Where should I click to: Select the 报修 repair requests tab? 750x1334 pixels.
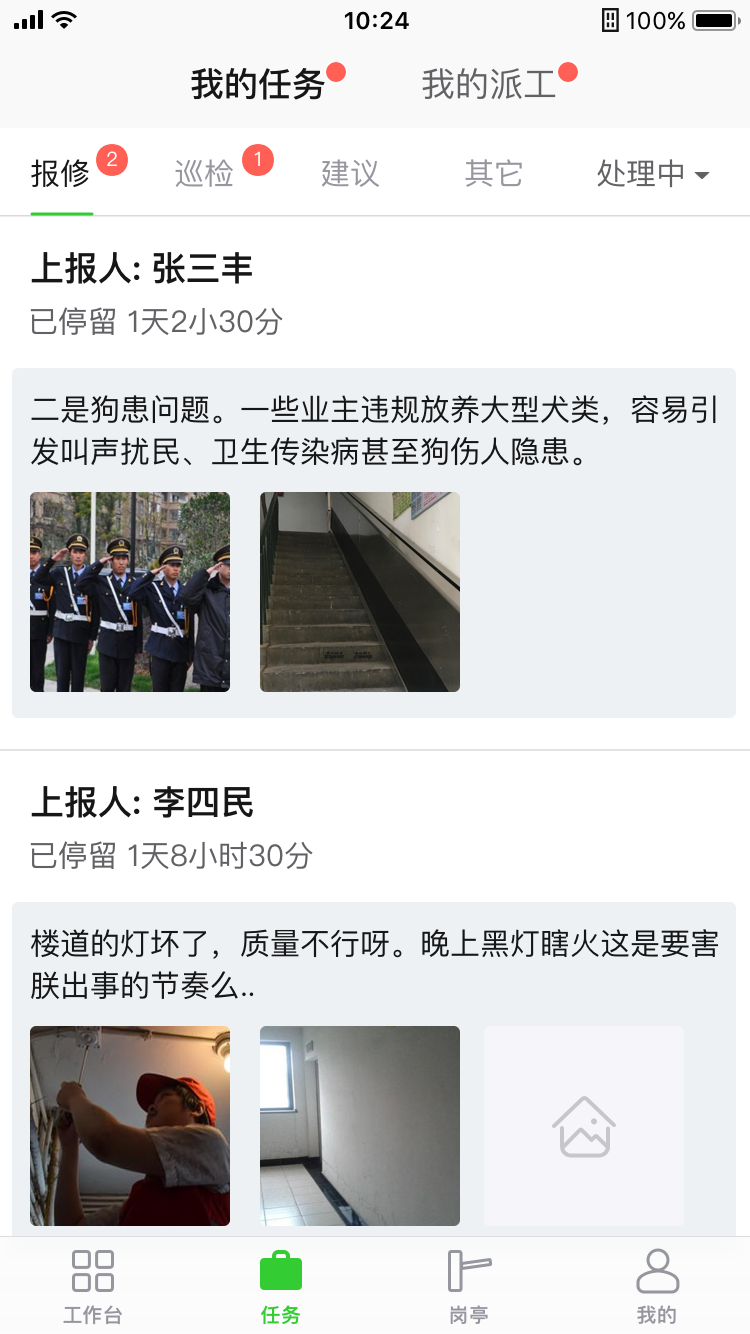pyautogui.click(x=62, y=172)
